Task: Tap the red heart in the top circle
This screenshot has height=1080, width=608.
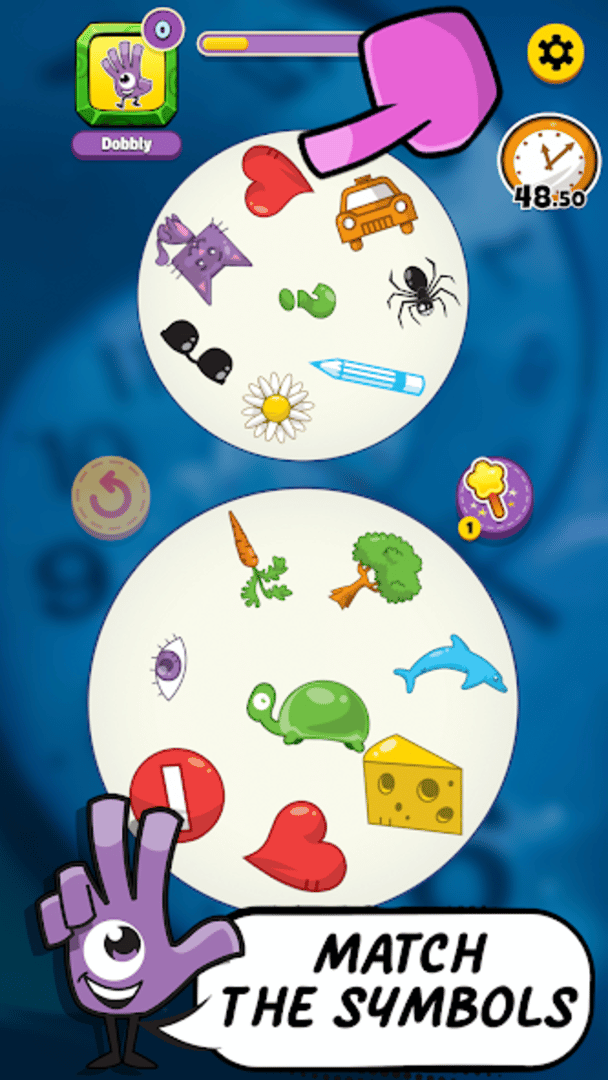Action: [274, 173]
